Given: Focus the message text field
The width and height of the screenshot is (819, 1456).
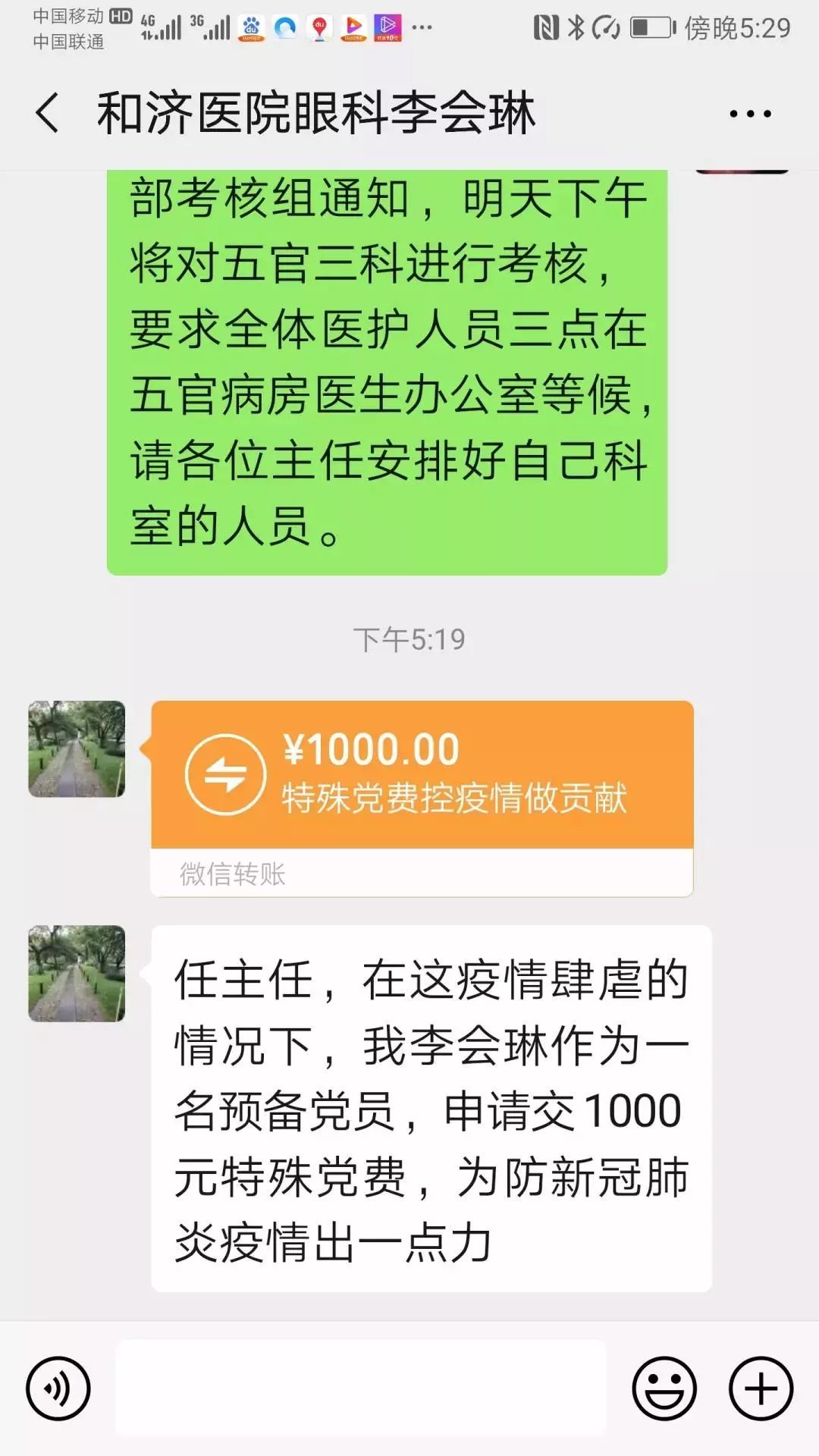Looking at the screenshot, I should 361,1388.
